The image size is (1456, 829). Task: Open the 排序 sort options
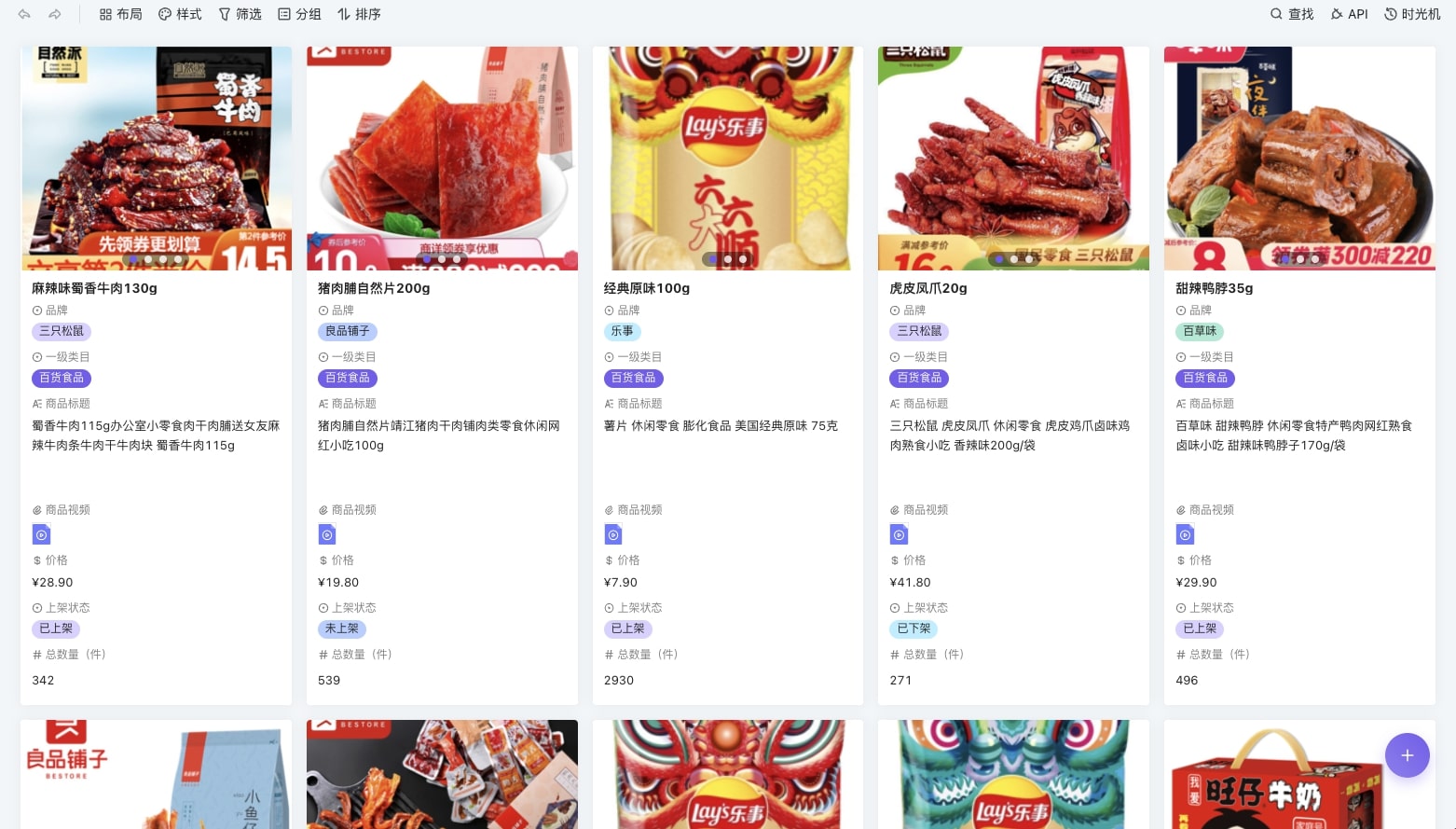pyautogui.click(x=359, y=14)
